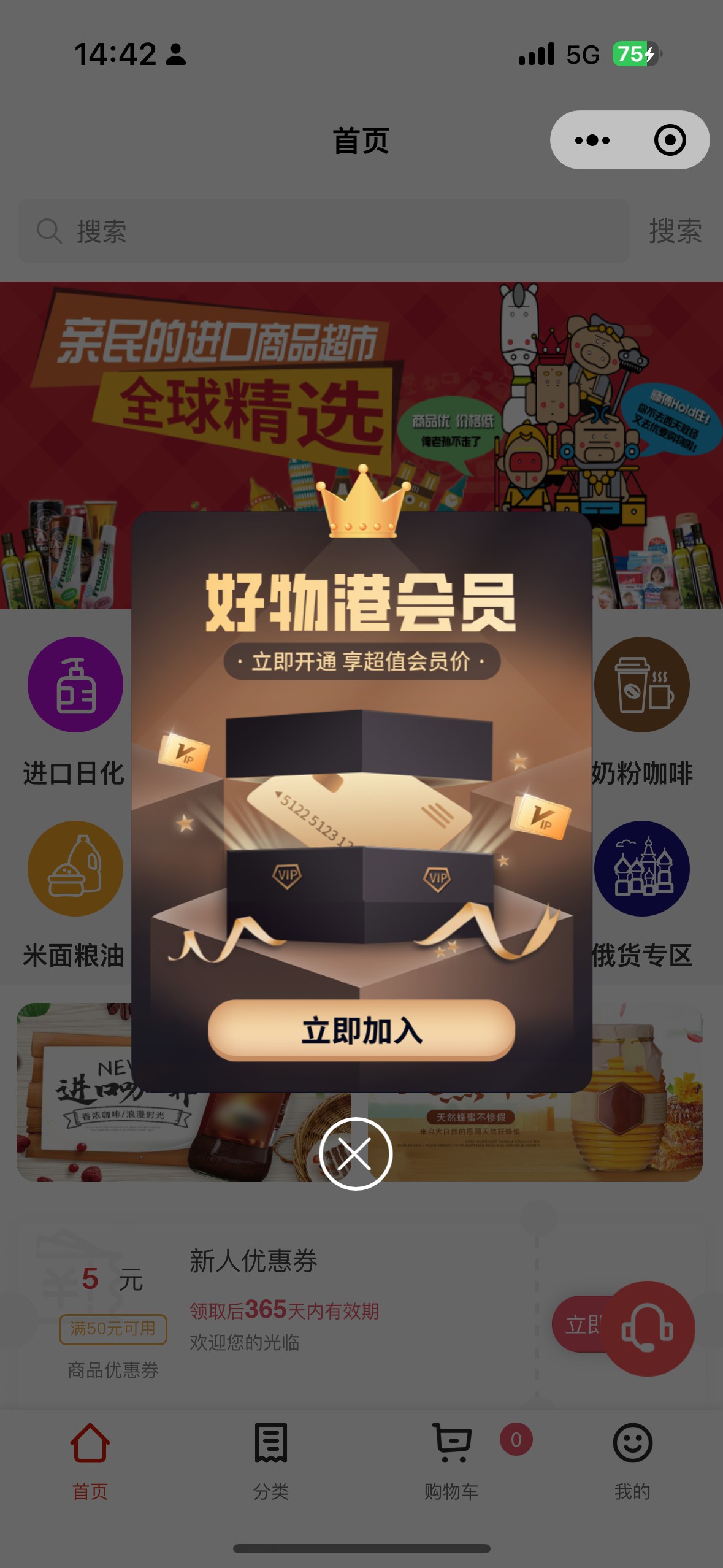723x1568 pixels.
Task: Open the 米面粮油 category
Action: (75, 869)
